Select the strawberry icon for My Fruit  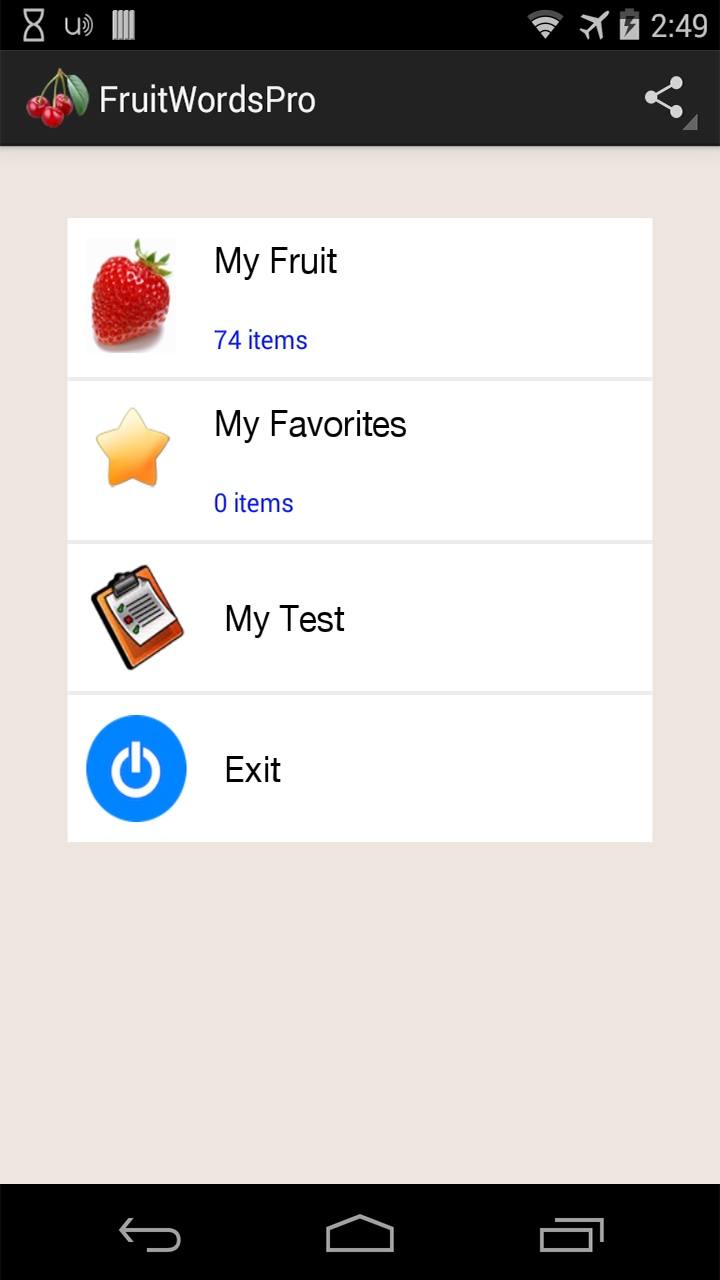click(x=131, y=294)
